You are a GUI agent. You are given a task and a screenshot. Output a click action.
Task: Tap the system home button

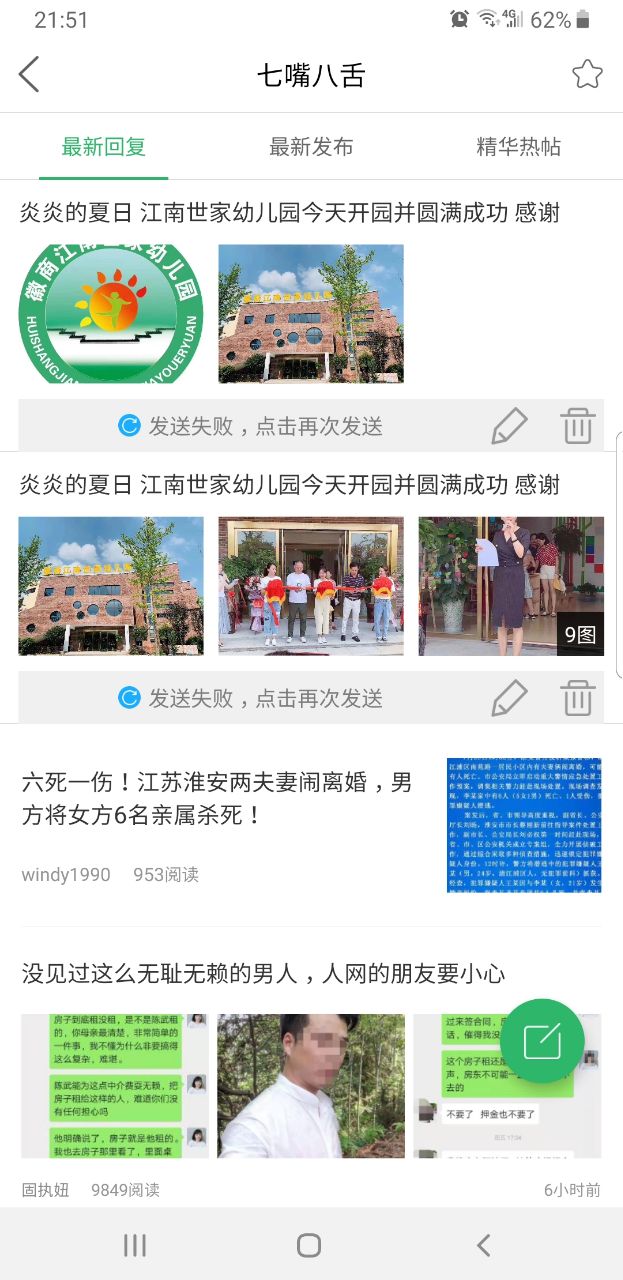309,1245
